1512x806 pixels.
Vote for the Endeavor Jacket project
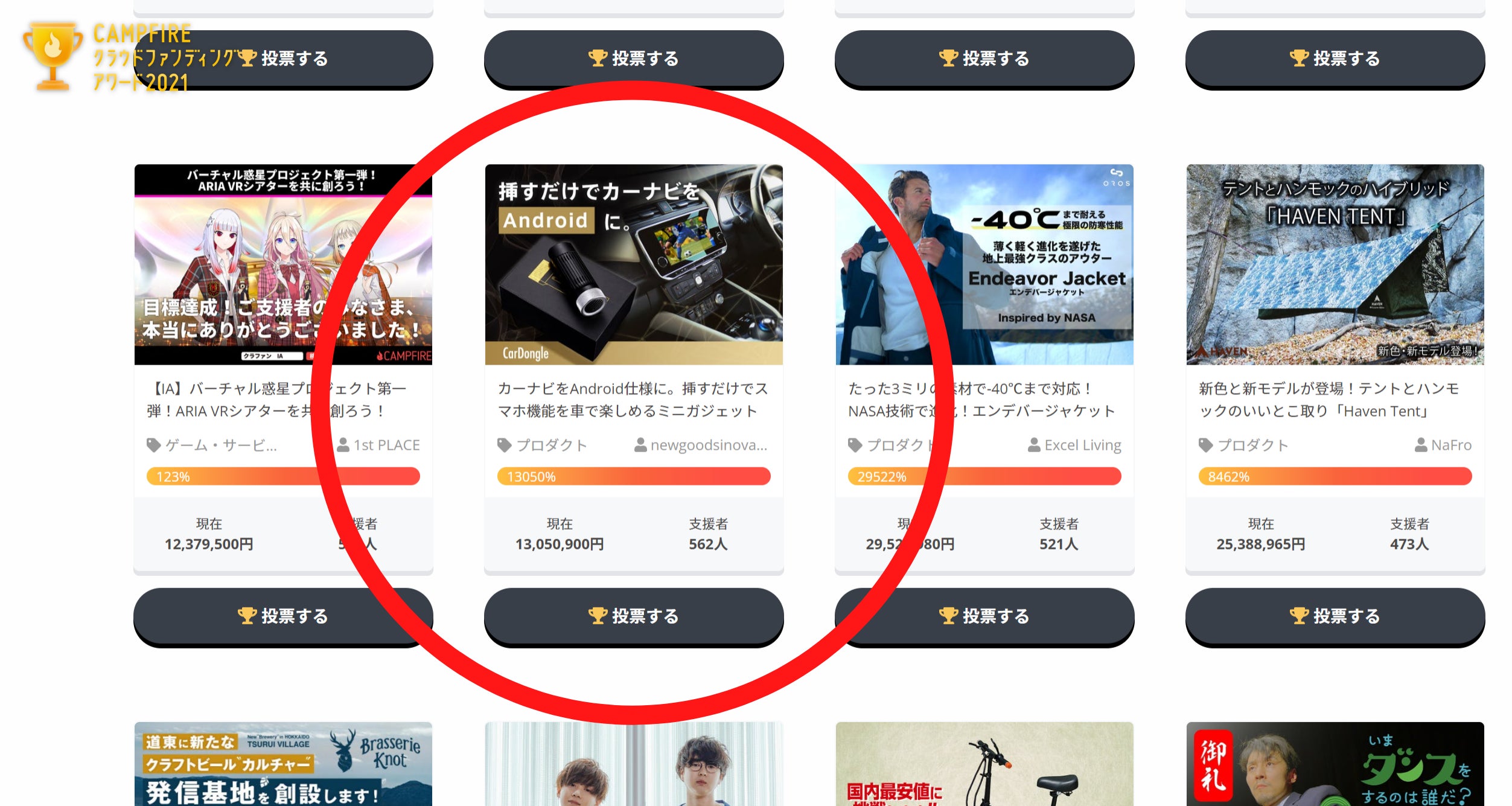click(x=984, y=616)
